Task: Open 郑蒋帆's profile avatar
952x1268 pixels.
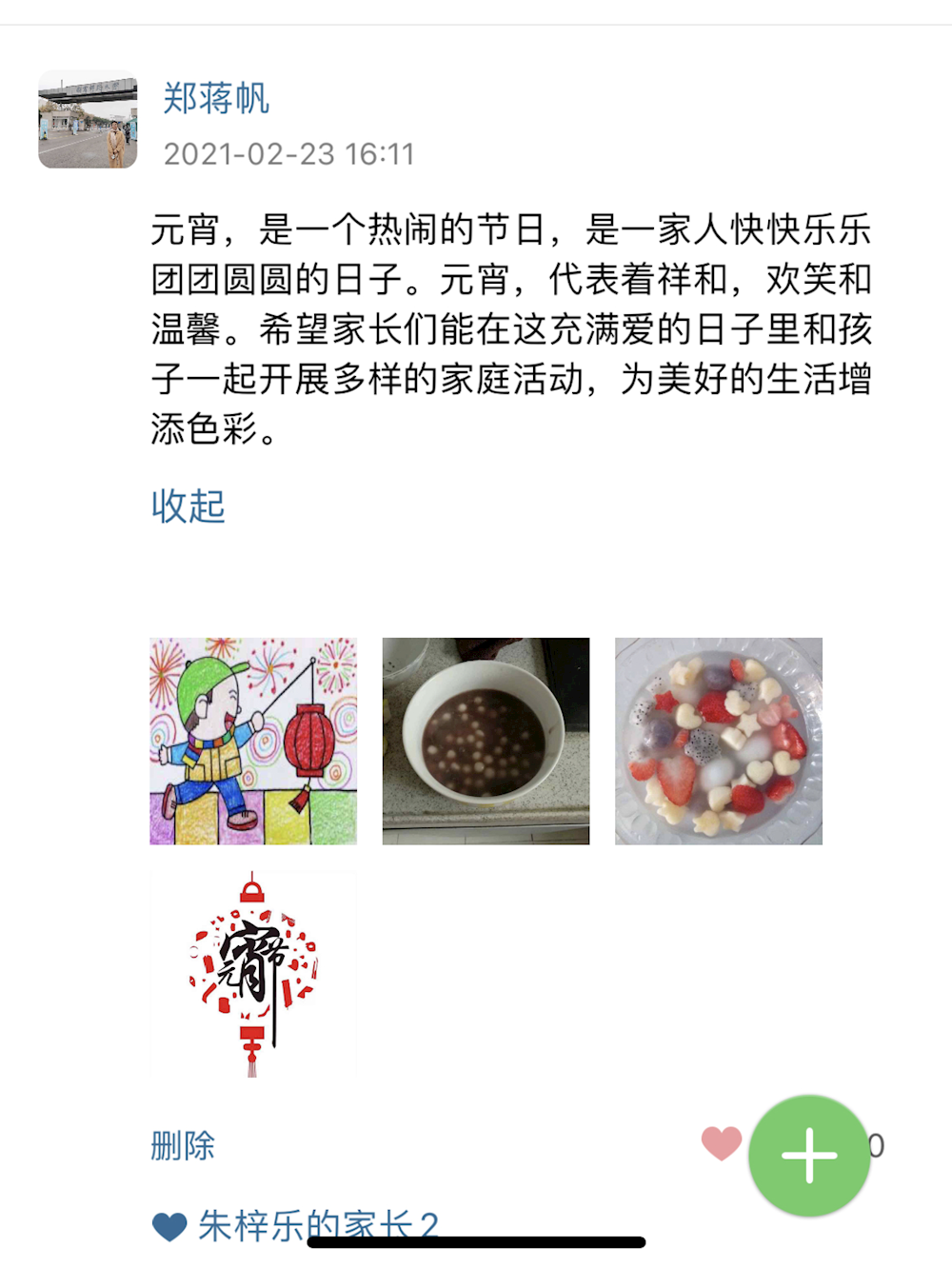Action: click(88, 119)
